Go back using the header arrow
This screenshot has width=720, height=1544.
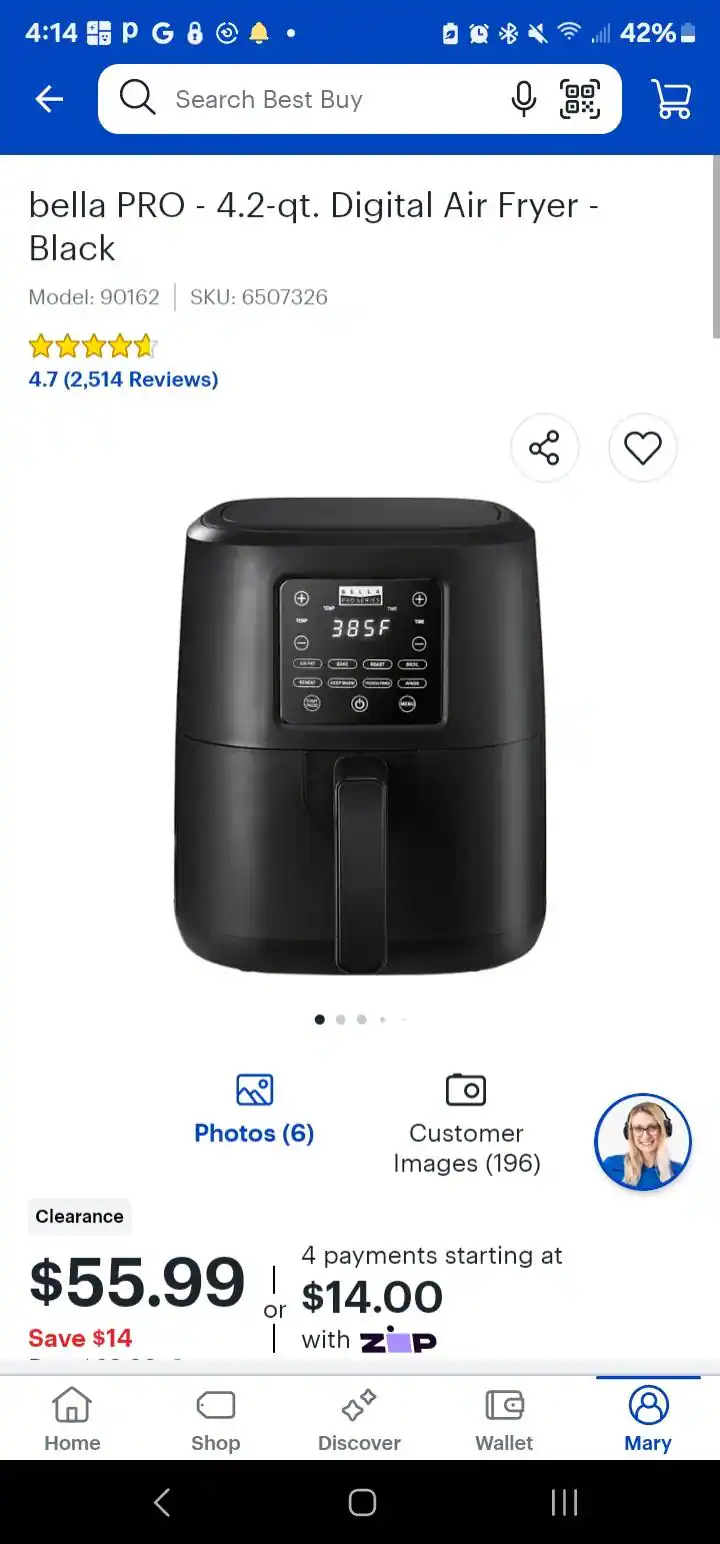[49, 99]
